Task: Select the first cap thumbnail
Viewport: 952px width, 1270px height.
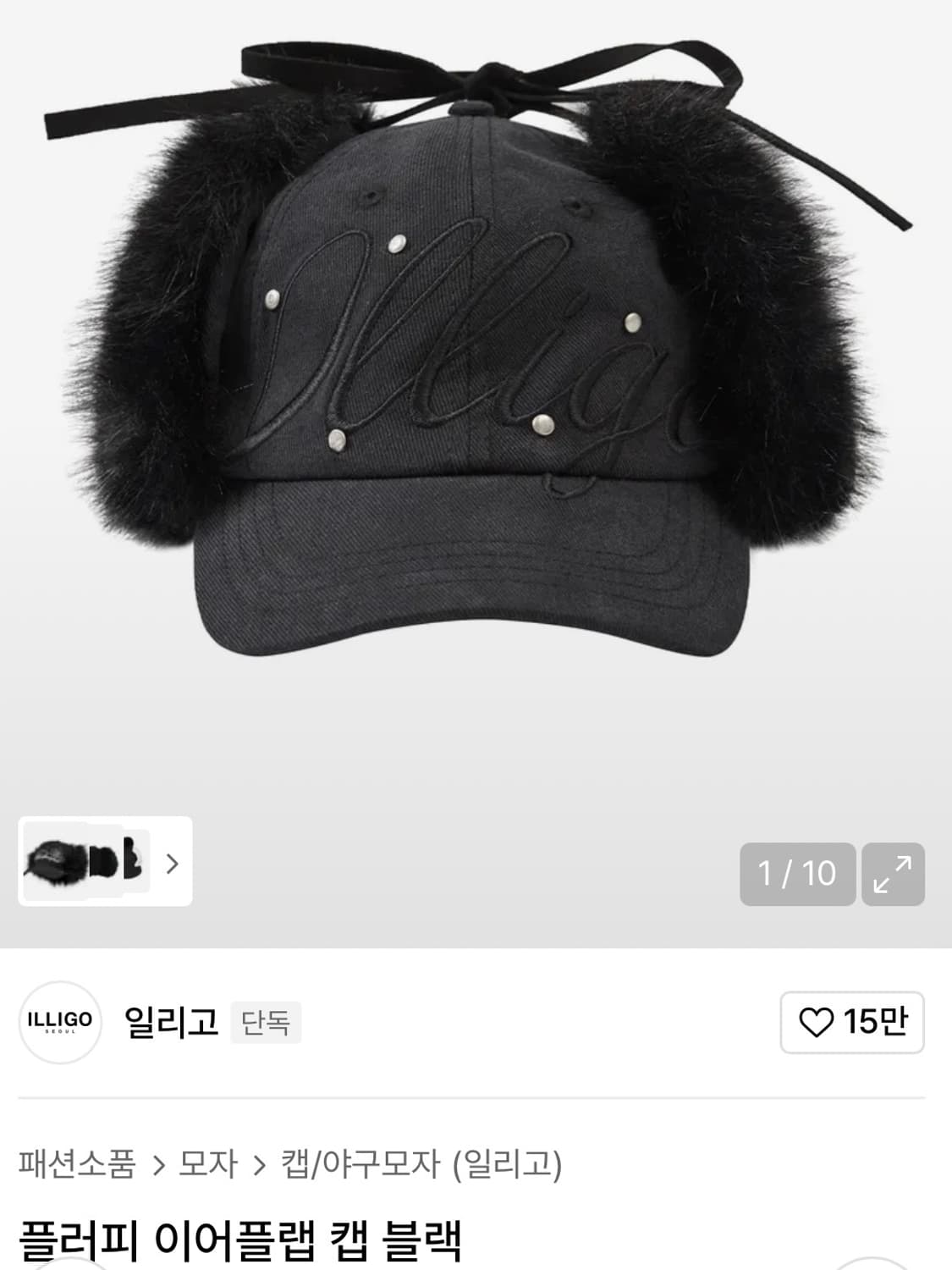Action: 53,862
